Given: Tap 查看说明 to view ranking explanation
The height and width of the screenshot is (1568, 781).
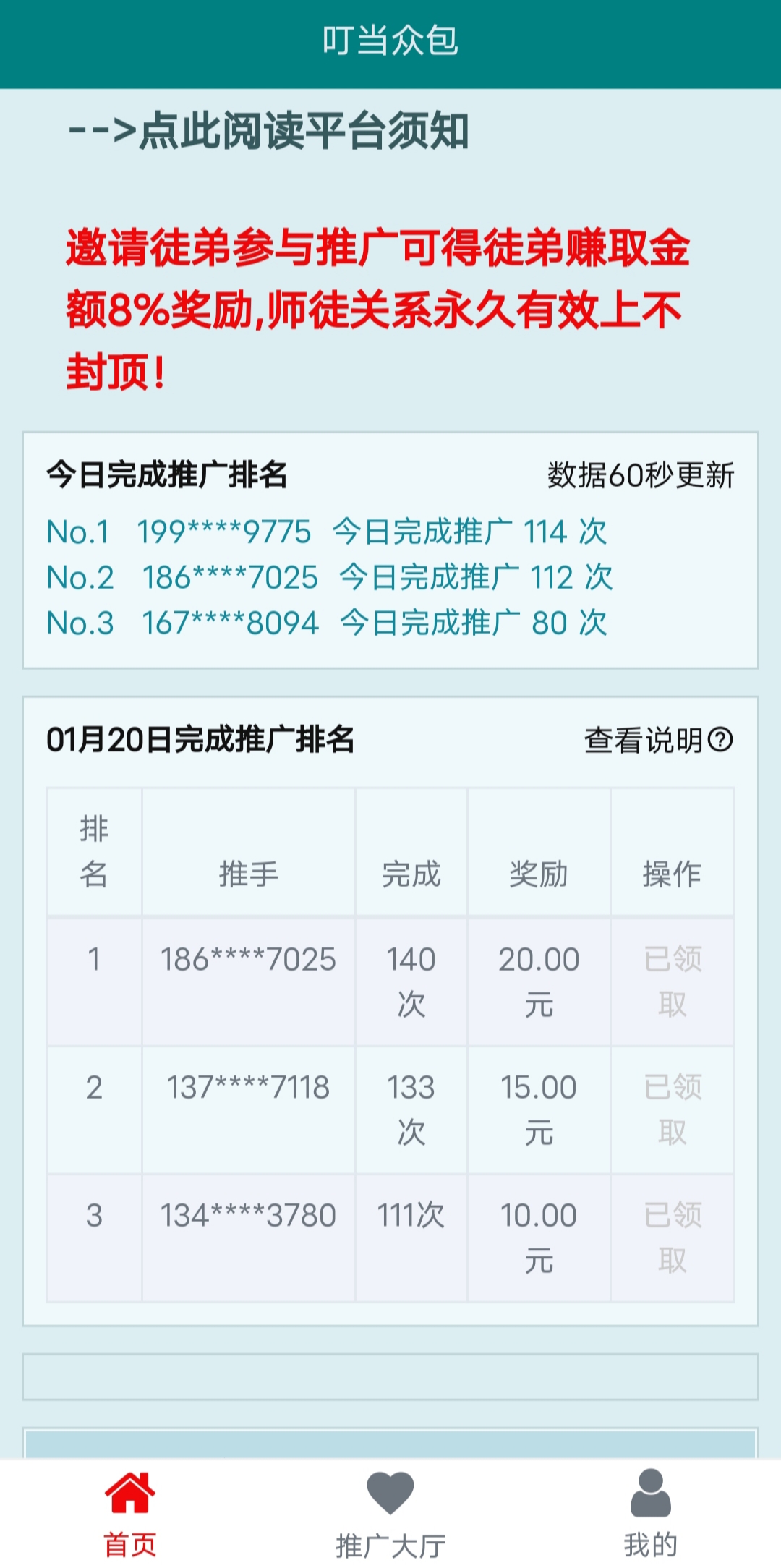Looking at the screenshot, I should click(x=658, y=740).
